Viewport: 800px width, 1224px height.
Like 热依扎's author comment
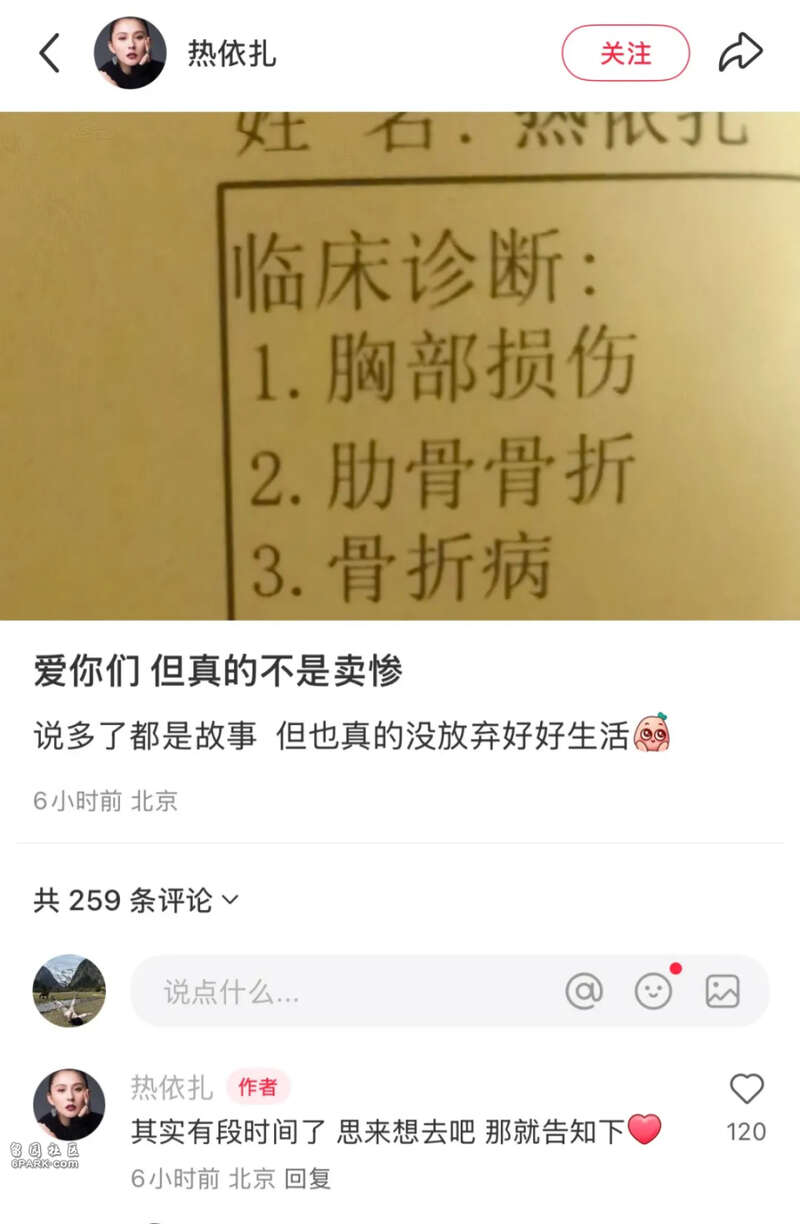(746, 1090)
